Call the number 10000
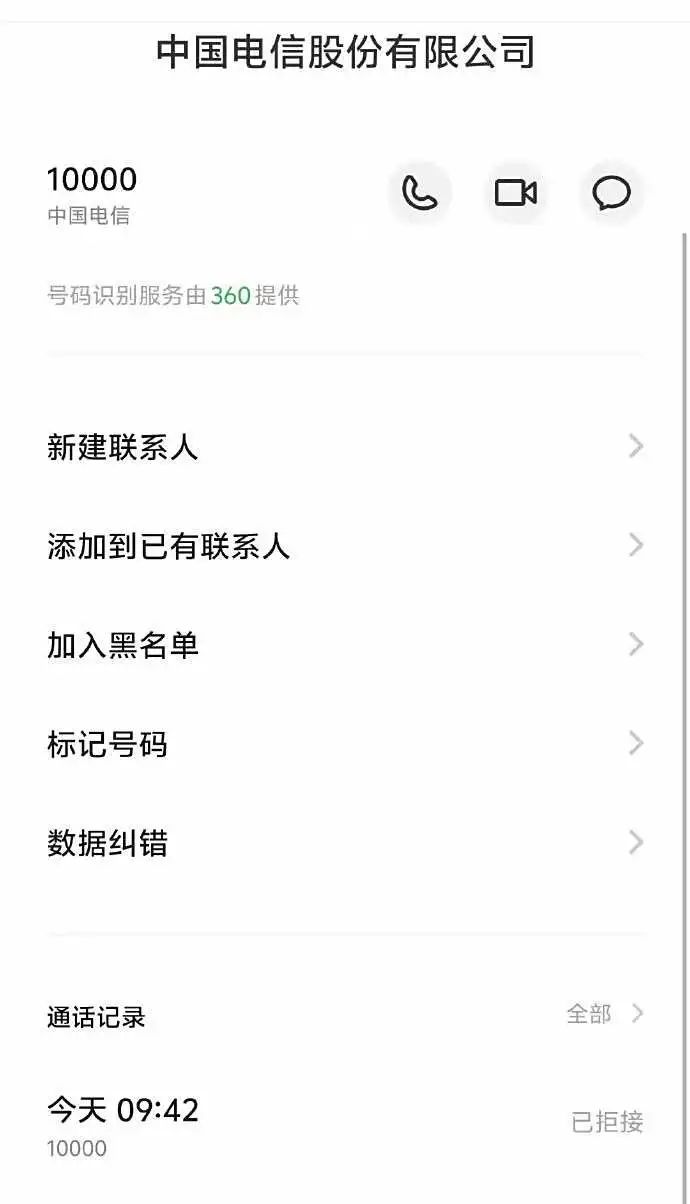 click(420, 193)
